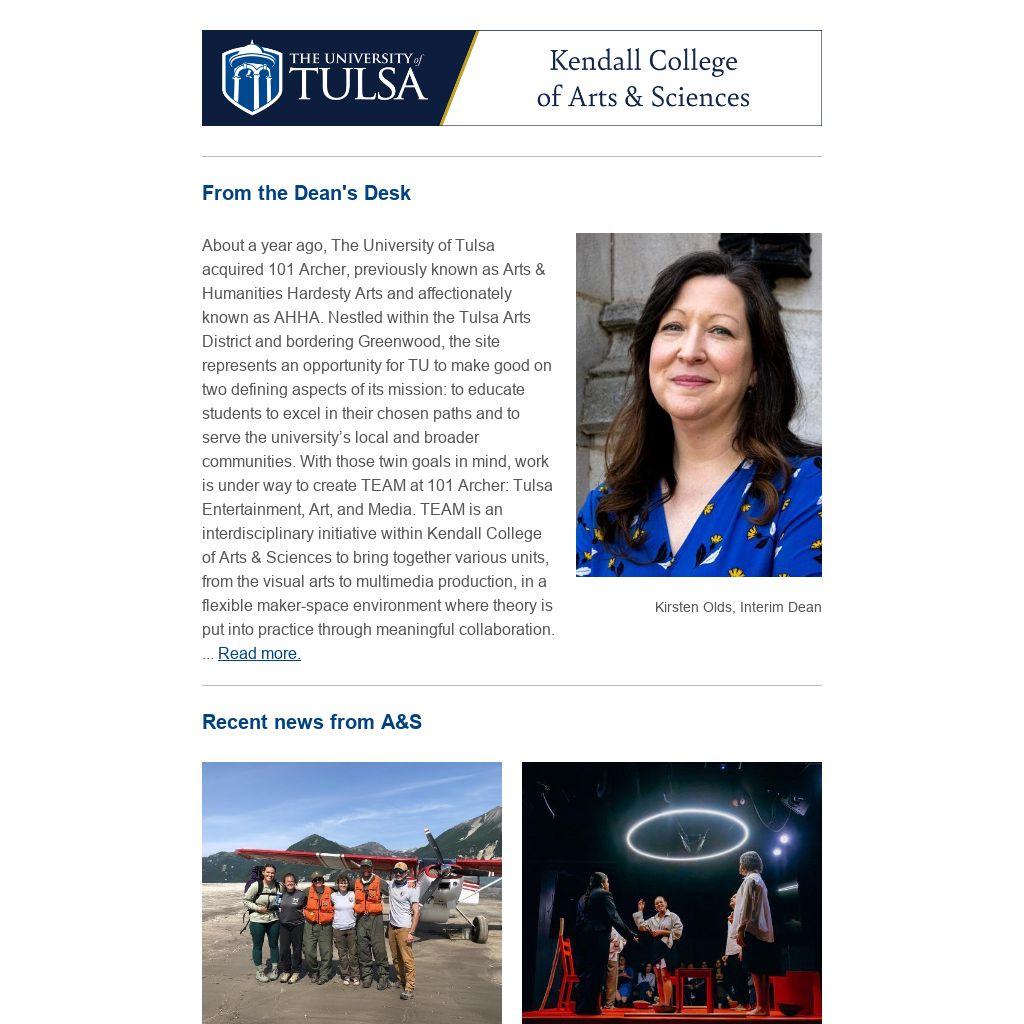Open the news photo of the stage performance
1024x1024 pixels.
click(x=672, y=892)
